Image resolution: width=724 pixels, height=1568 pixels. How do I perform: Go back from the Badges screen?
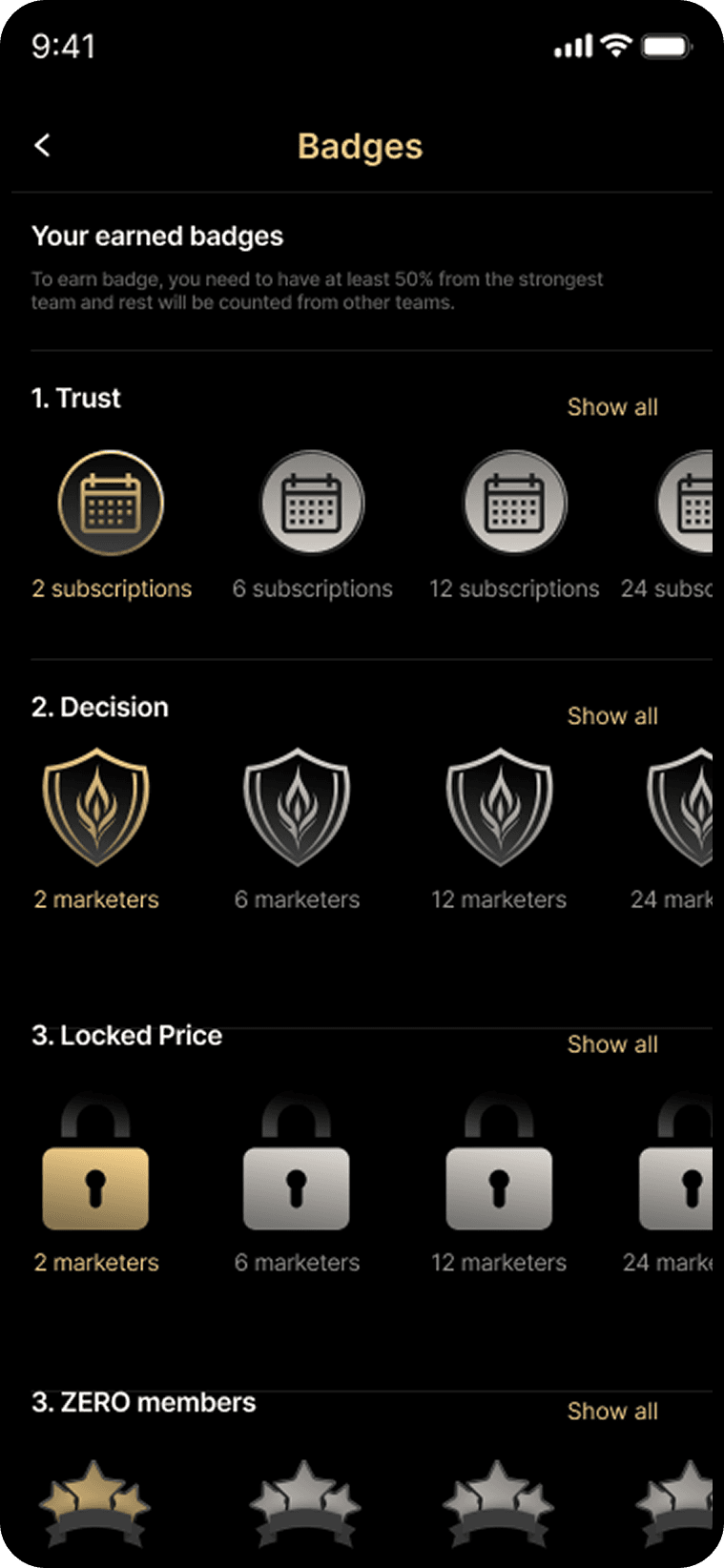pos(43,146)
